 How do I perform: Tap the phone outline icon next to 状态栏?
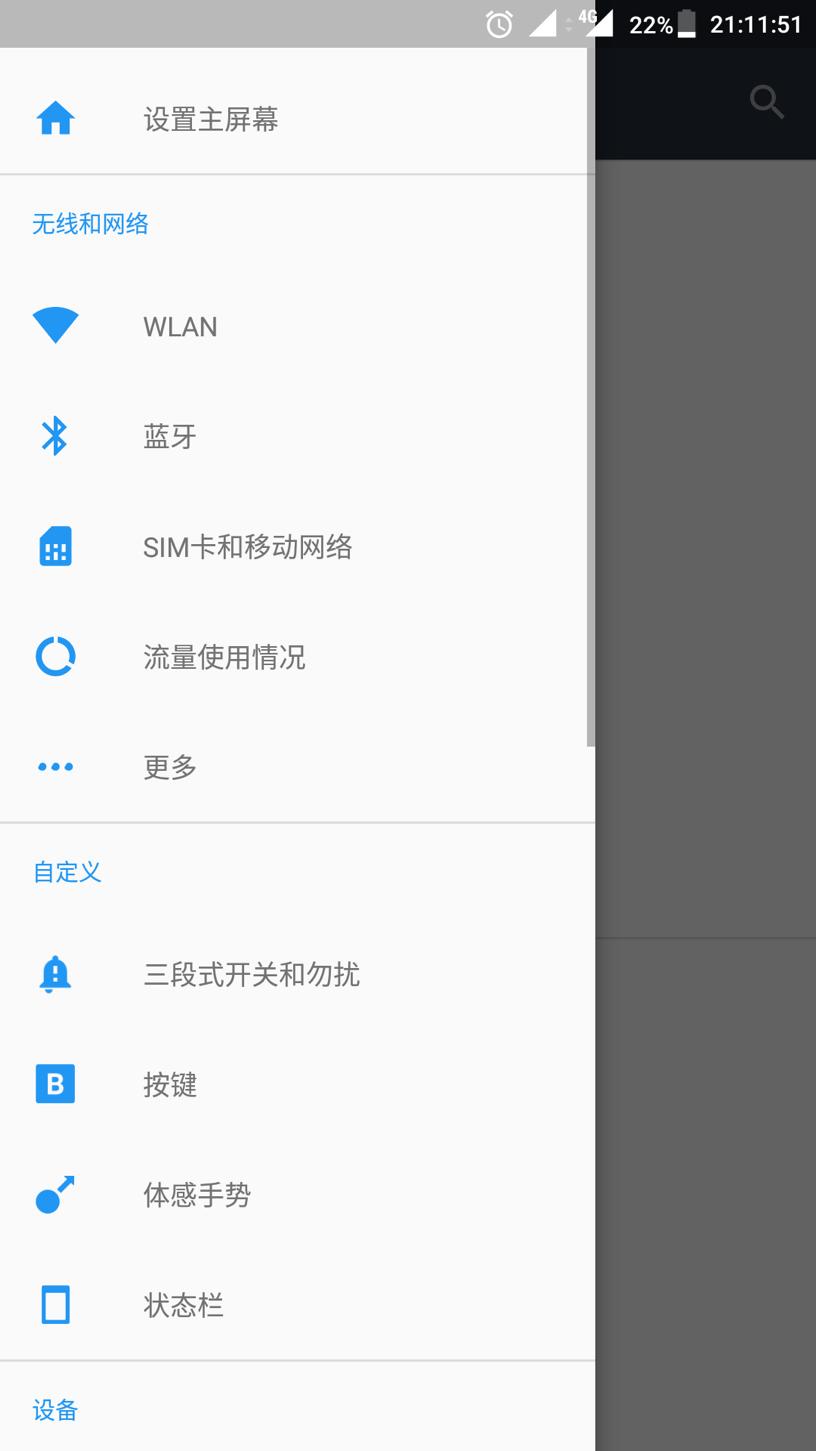(x=55, y=1305)
